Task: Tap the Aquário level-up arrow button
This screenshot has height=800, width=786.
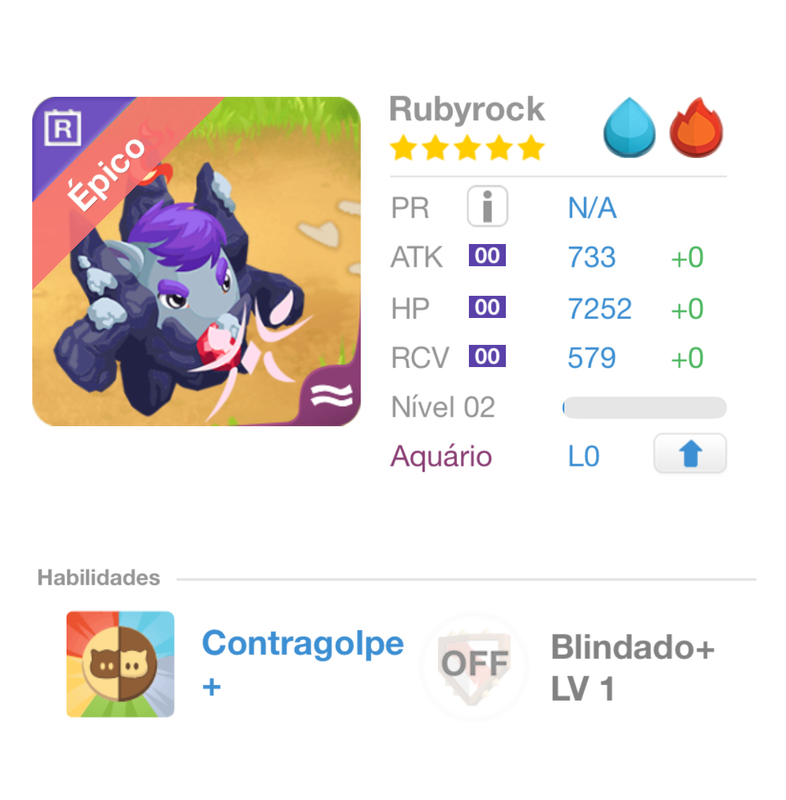Action: [690, 455]
